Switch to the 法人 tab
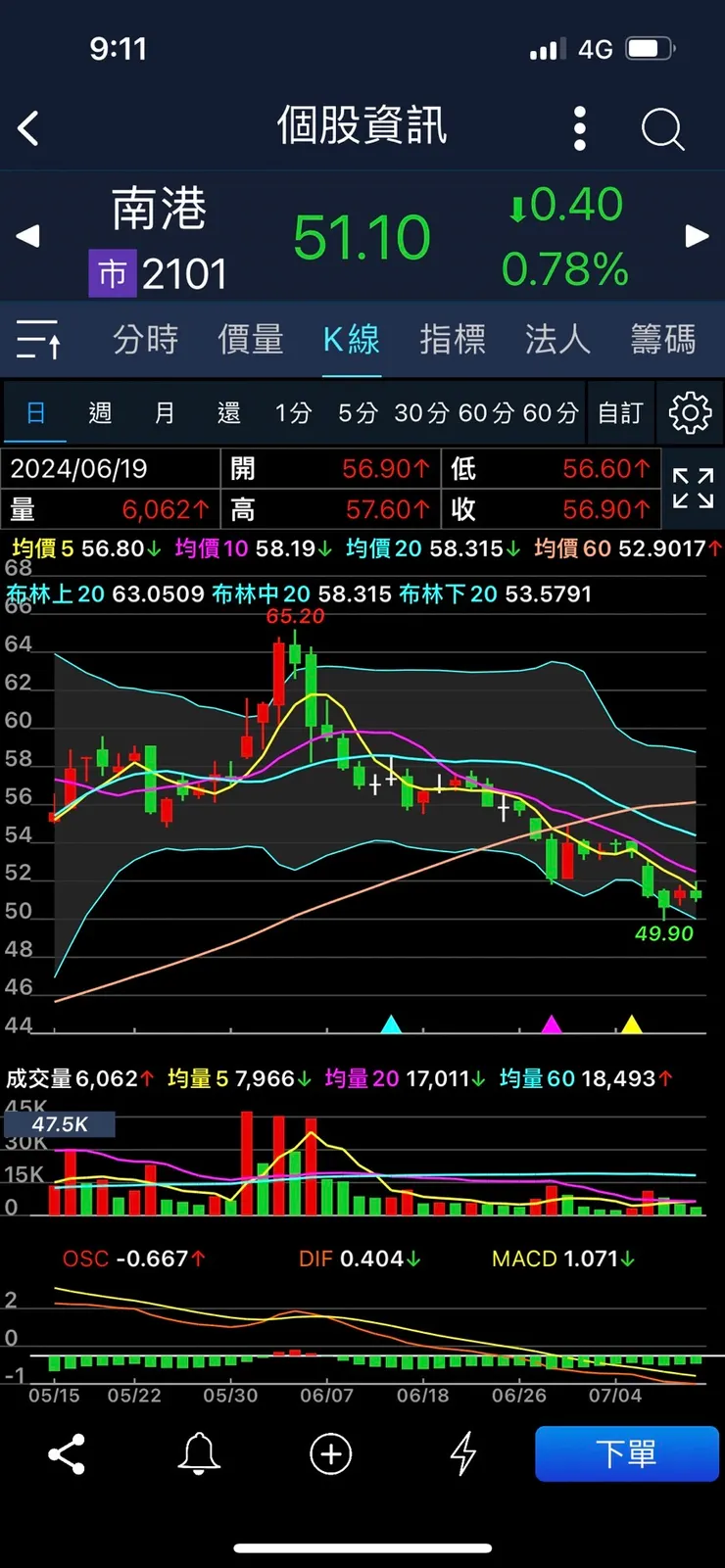725x1568 pixels. (x=556, y=340)
